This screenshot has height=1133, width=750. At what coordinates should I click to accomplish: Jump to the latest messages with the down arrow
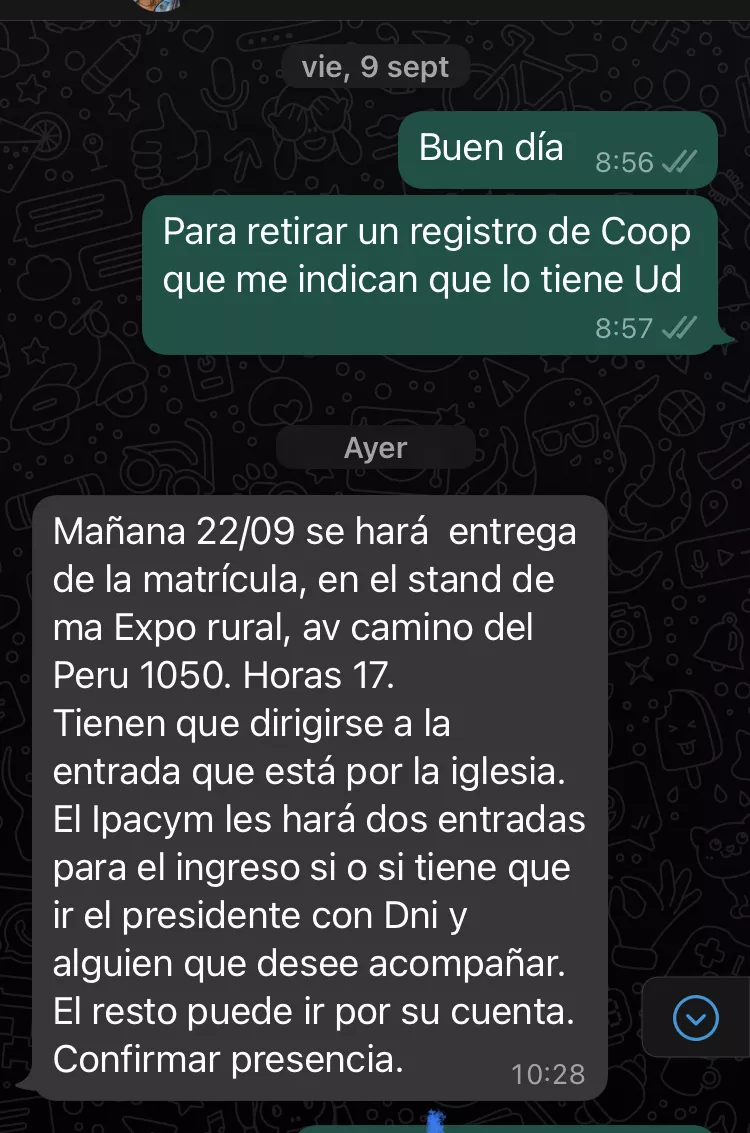click(x=696, y=1019)
